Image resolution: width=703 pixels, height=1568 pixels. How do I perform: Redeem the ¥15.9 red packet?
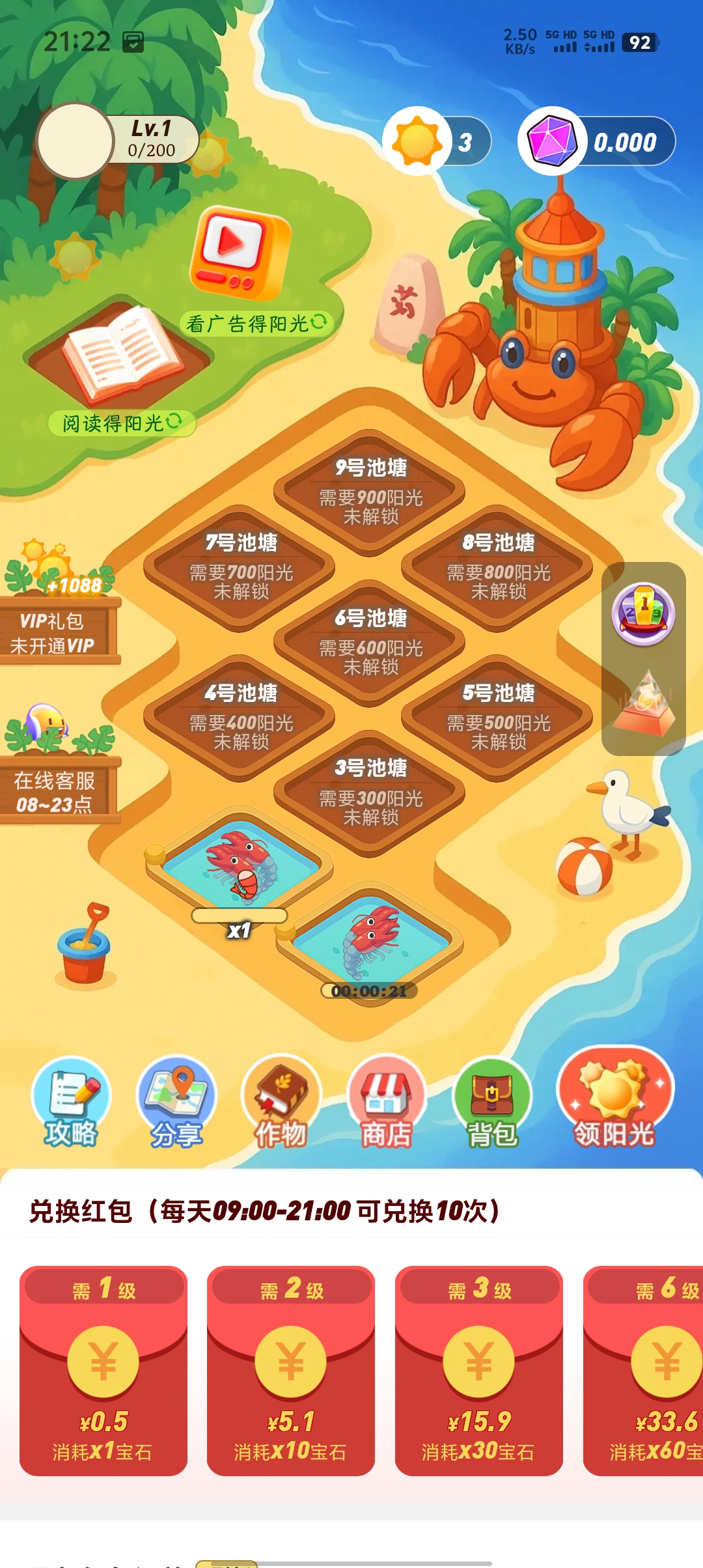point(479,1370)
